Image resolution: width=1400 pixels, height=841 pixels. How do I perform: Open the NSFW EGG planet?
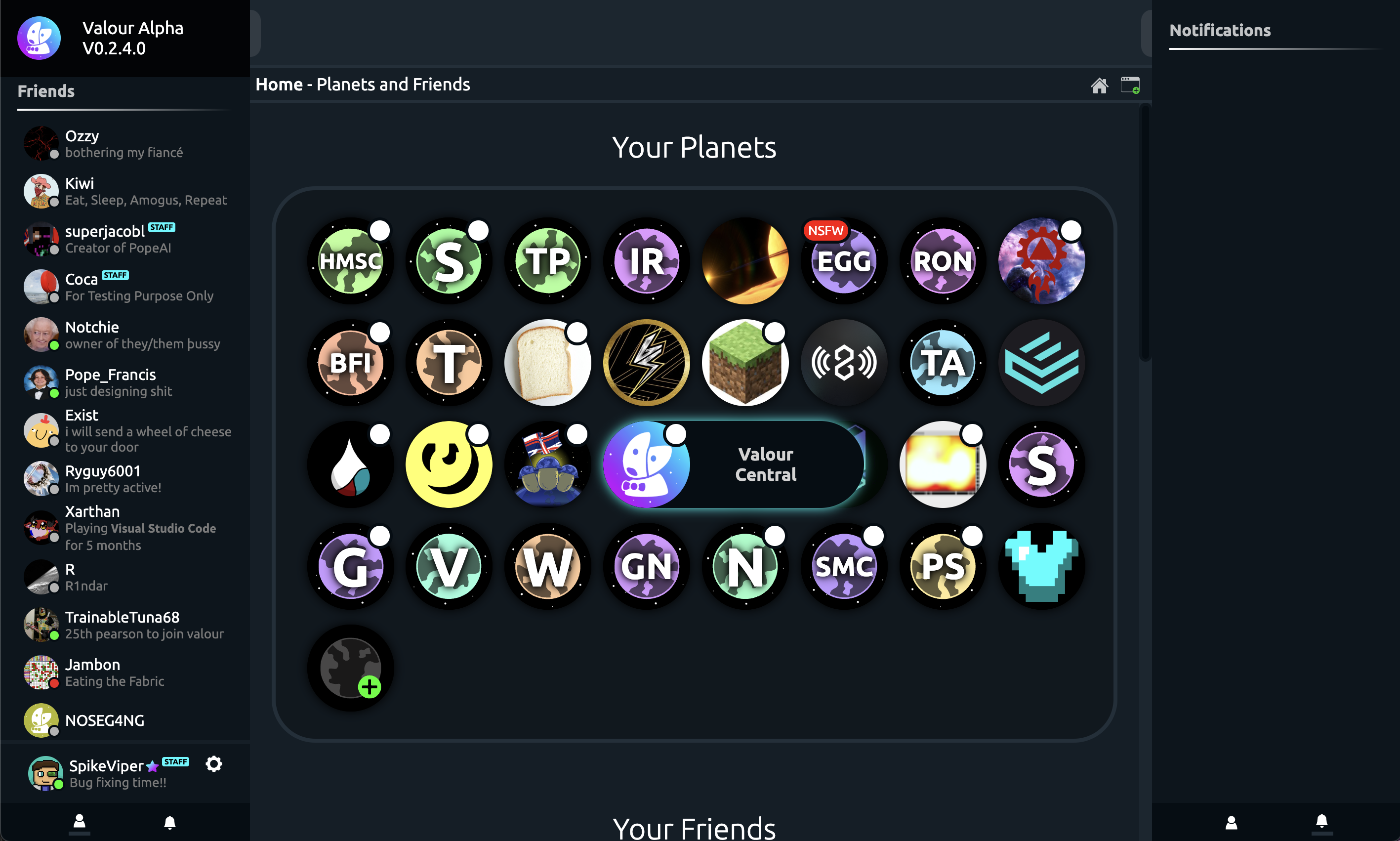click(844, 261)
